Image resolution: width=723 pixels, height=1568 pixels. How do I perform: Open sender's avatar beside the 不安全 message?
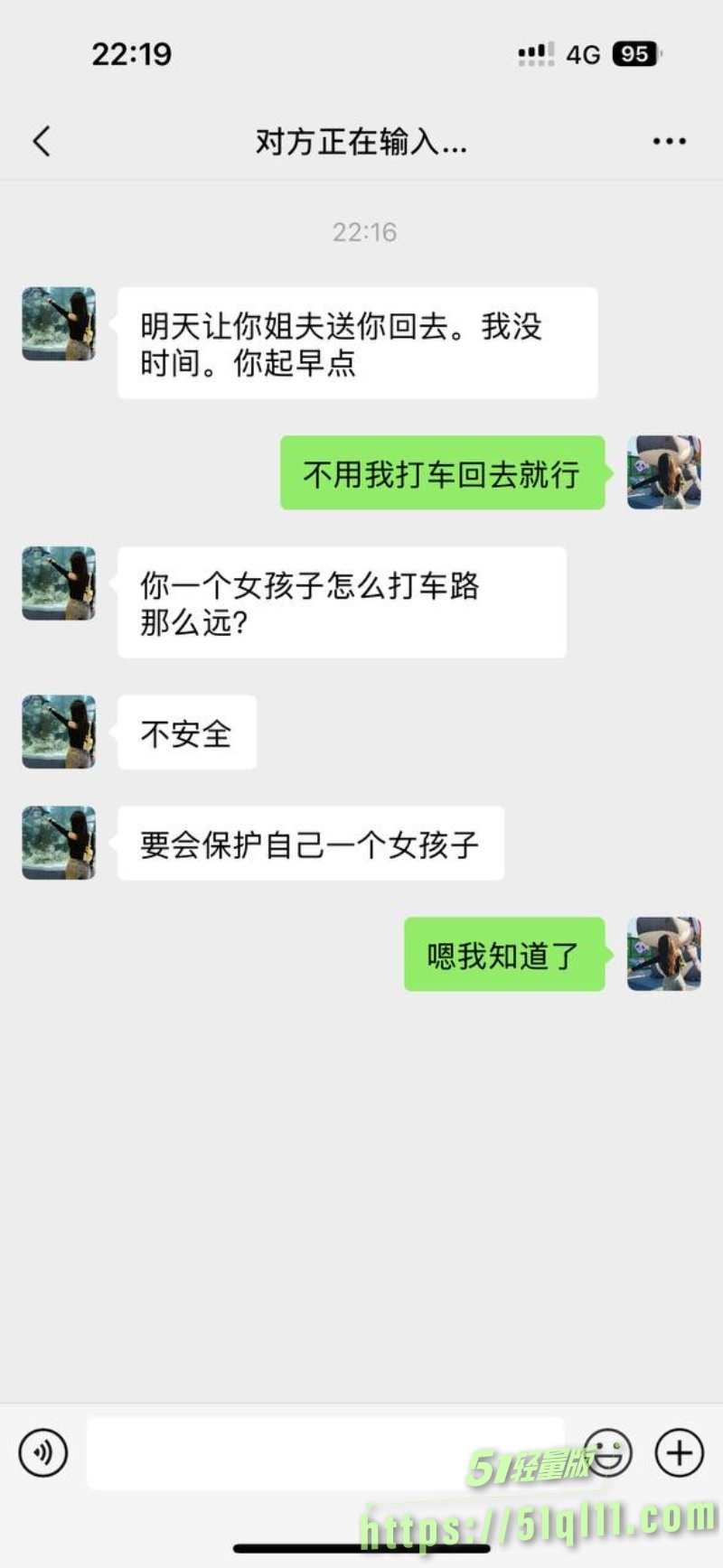point(59,732)
